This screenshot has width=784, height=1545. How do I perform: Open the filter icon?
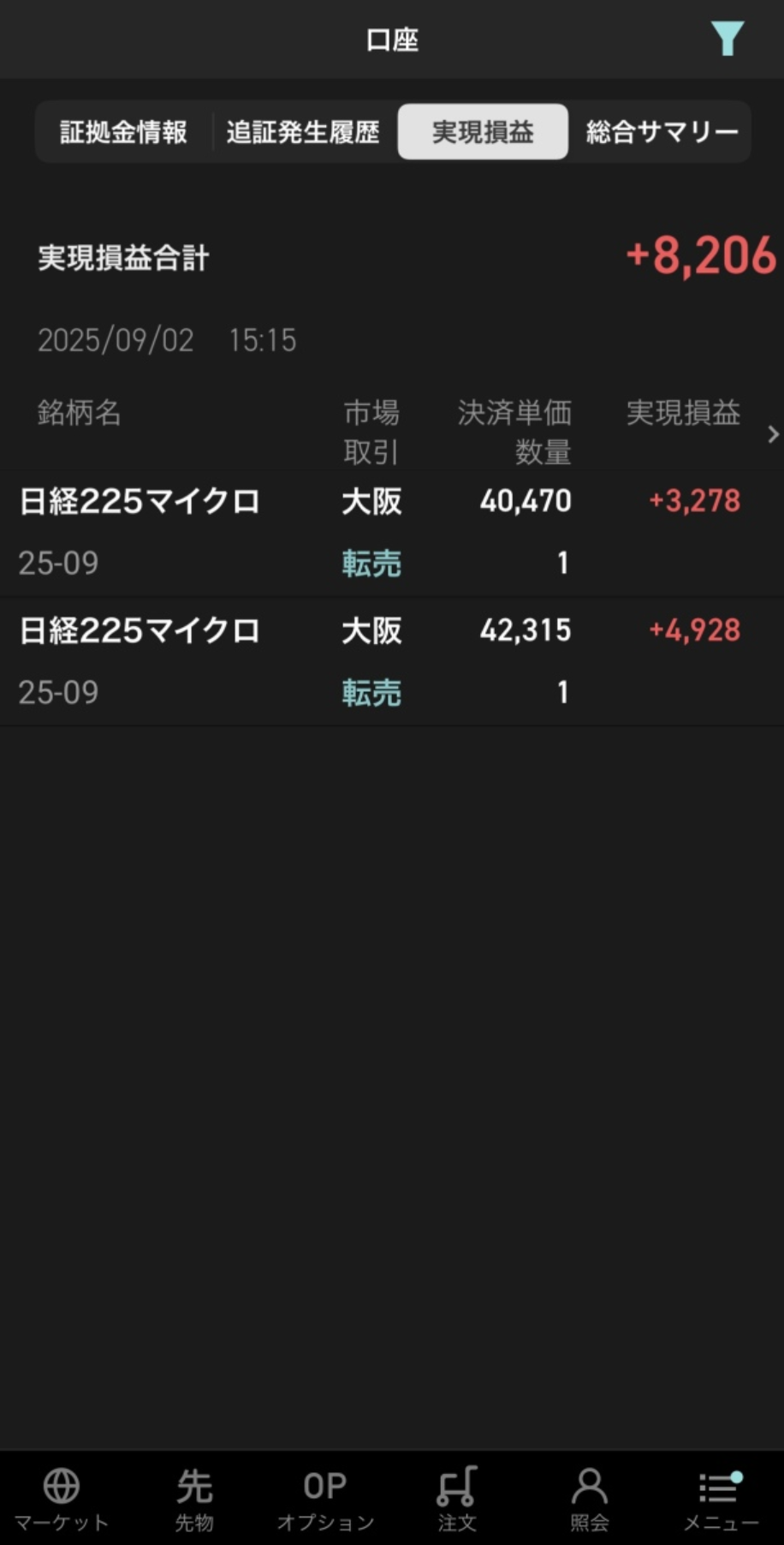(727, 39)
